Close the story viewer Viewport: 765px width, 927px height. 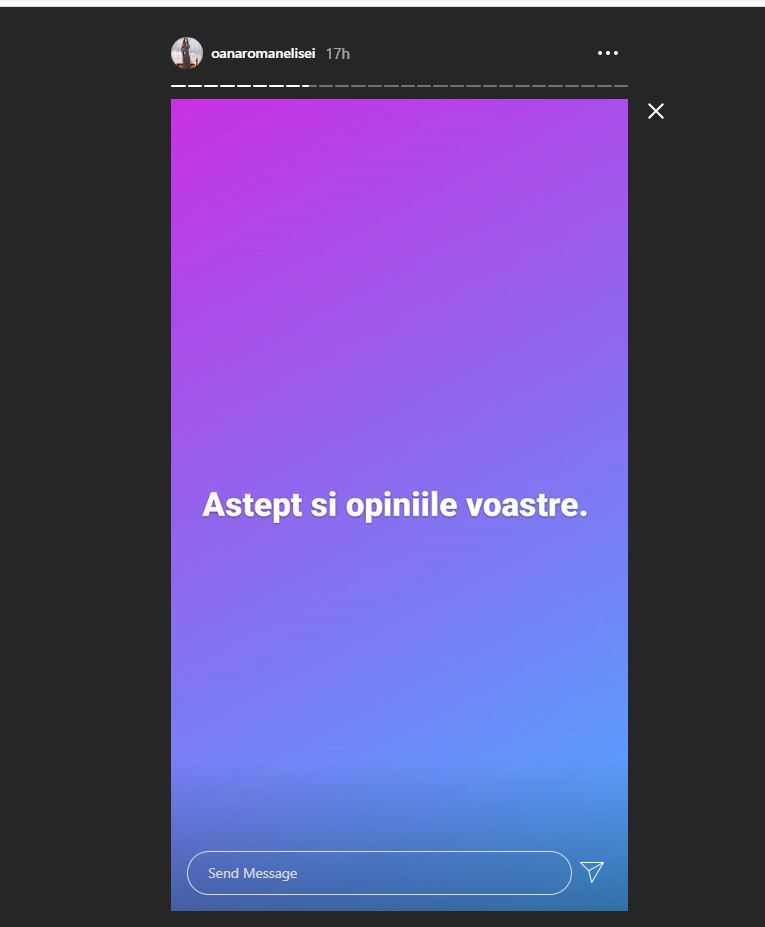coord(656,112)
